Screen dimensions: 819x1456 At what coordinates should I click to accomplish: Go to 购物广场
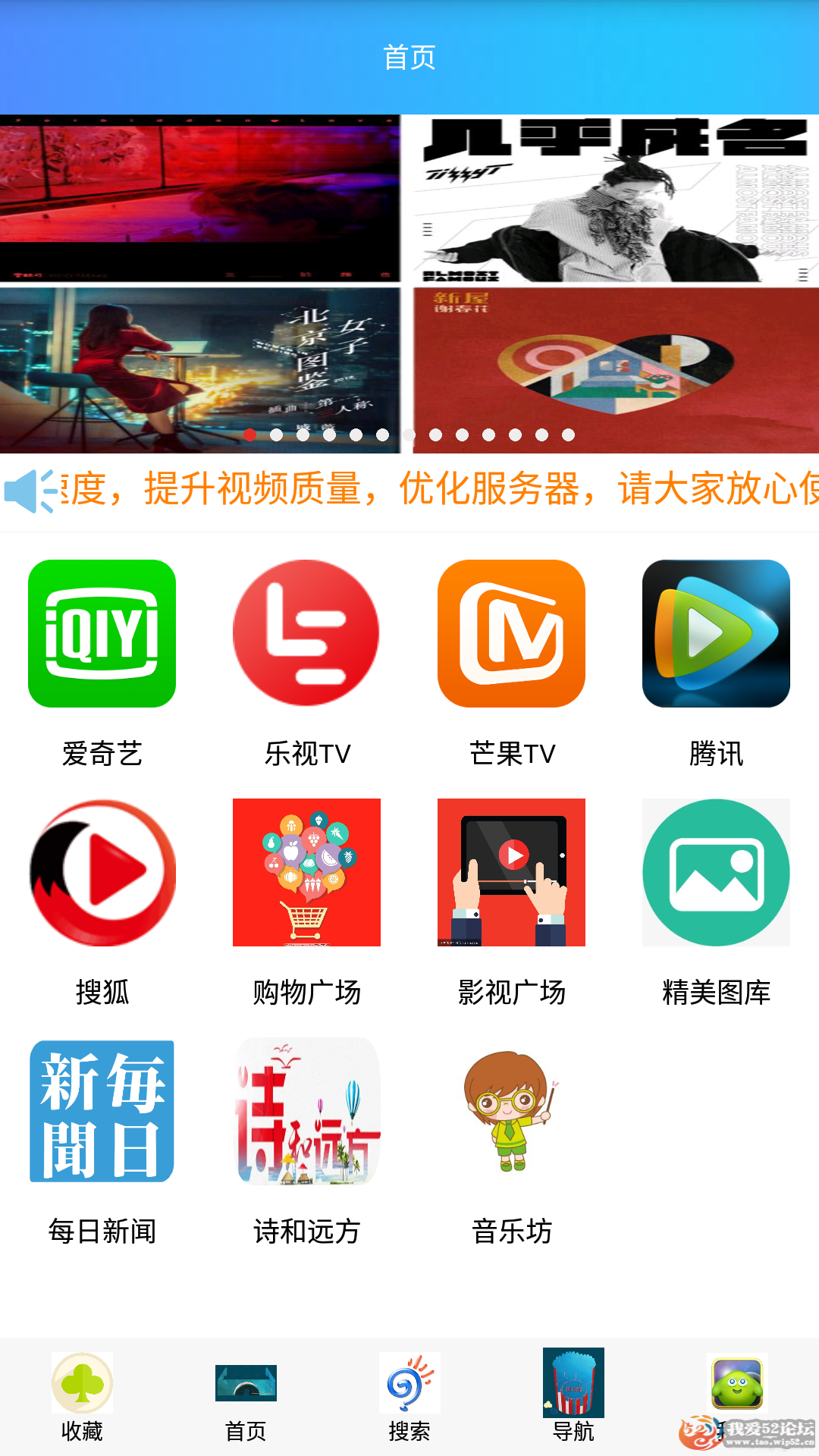(x=306, y=873)
